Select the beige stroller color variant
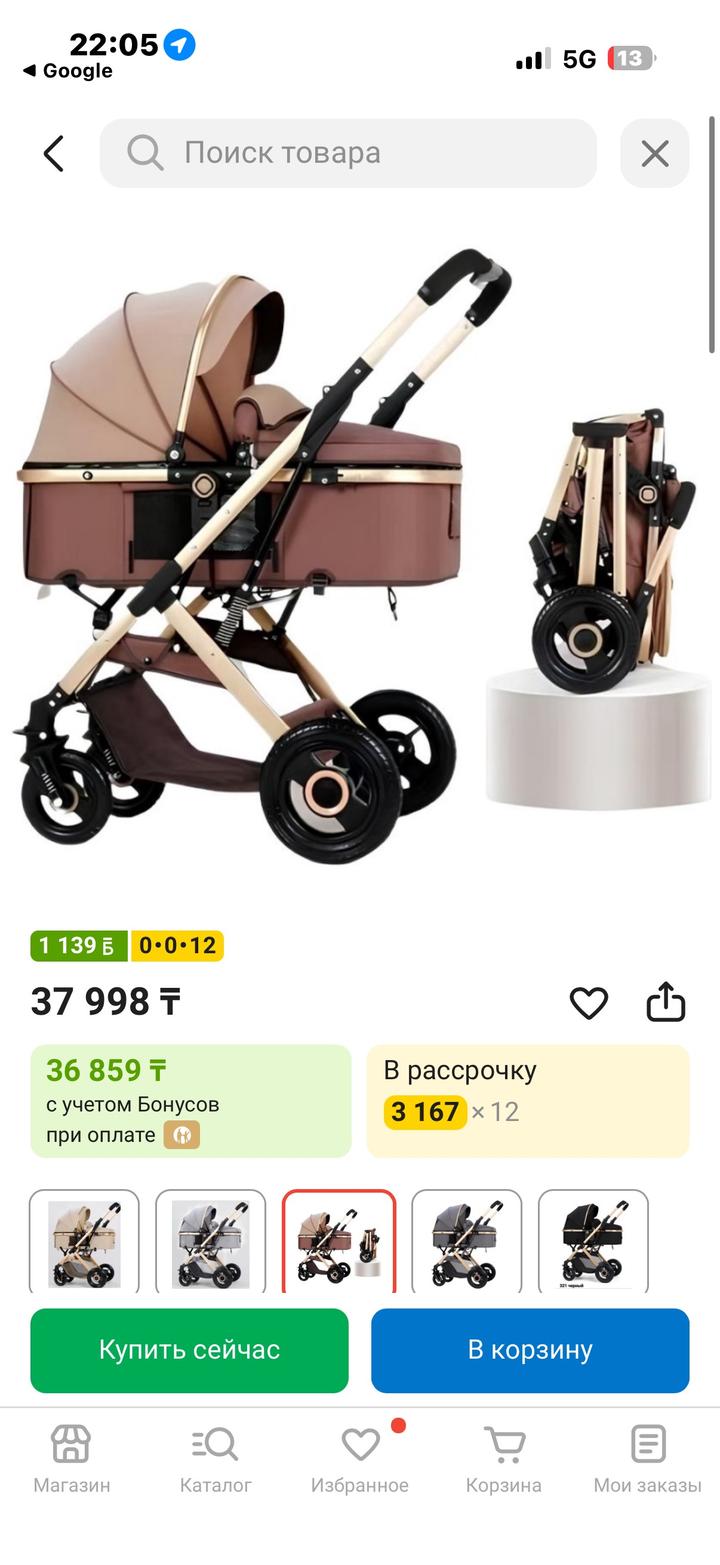This screenshot has height=1565, width=720. [x=84, y=1243]
